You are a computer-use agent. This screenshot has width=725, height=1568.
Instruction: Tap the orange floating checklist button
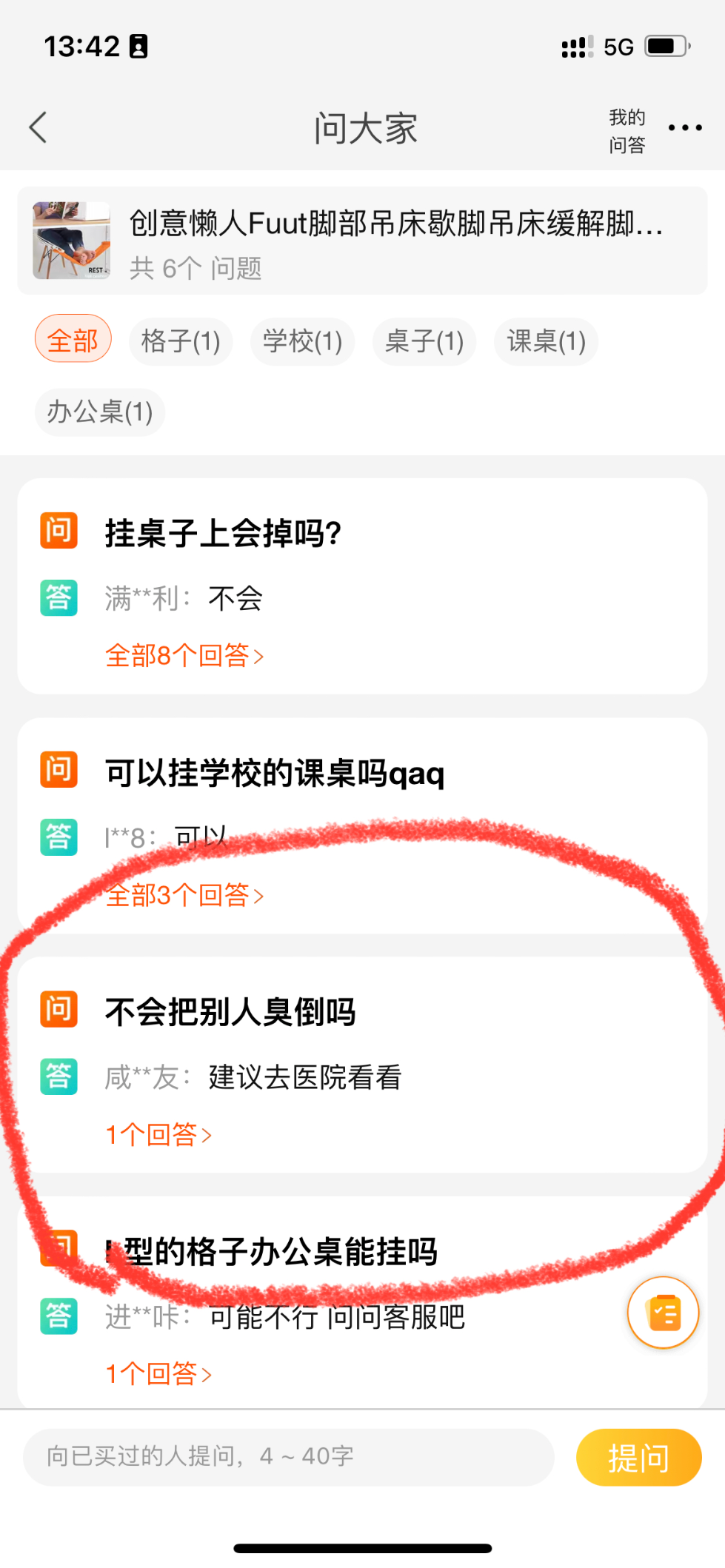663,1313
